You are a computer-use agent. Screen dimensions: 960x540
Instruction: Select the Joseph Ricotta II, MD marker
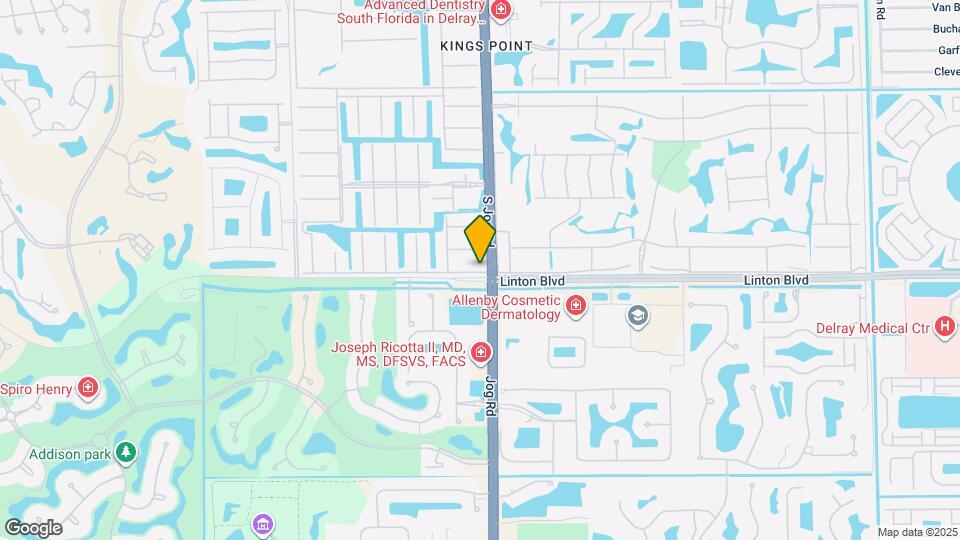click(481, 353)
